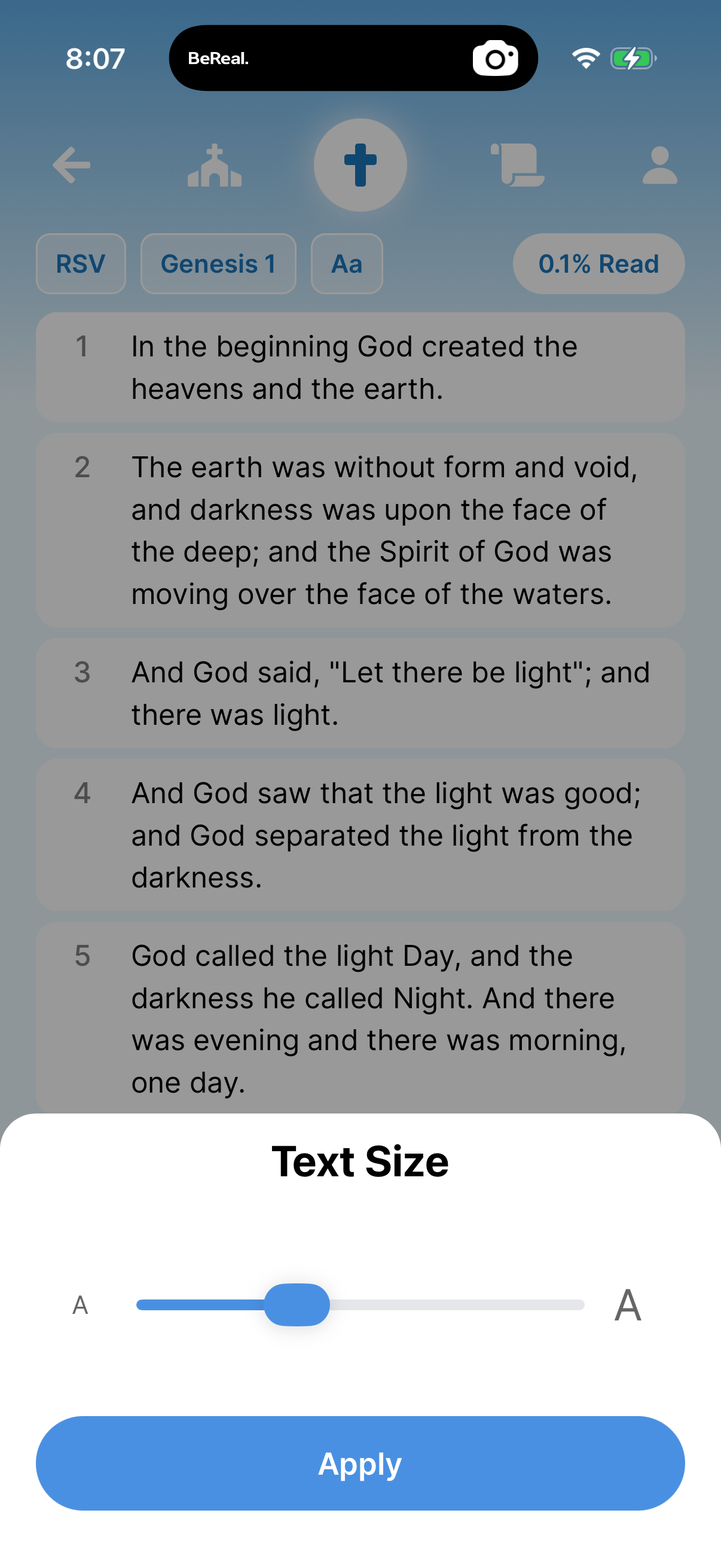Tap the Text Size slider thumb
The image size is (721, 1568).
tap(297, 1304)
